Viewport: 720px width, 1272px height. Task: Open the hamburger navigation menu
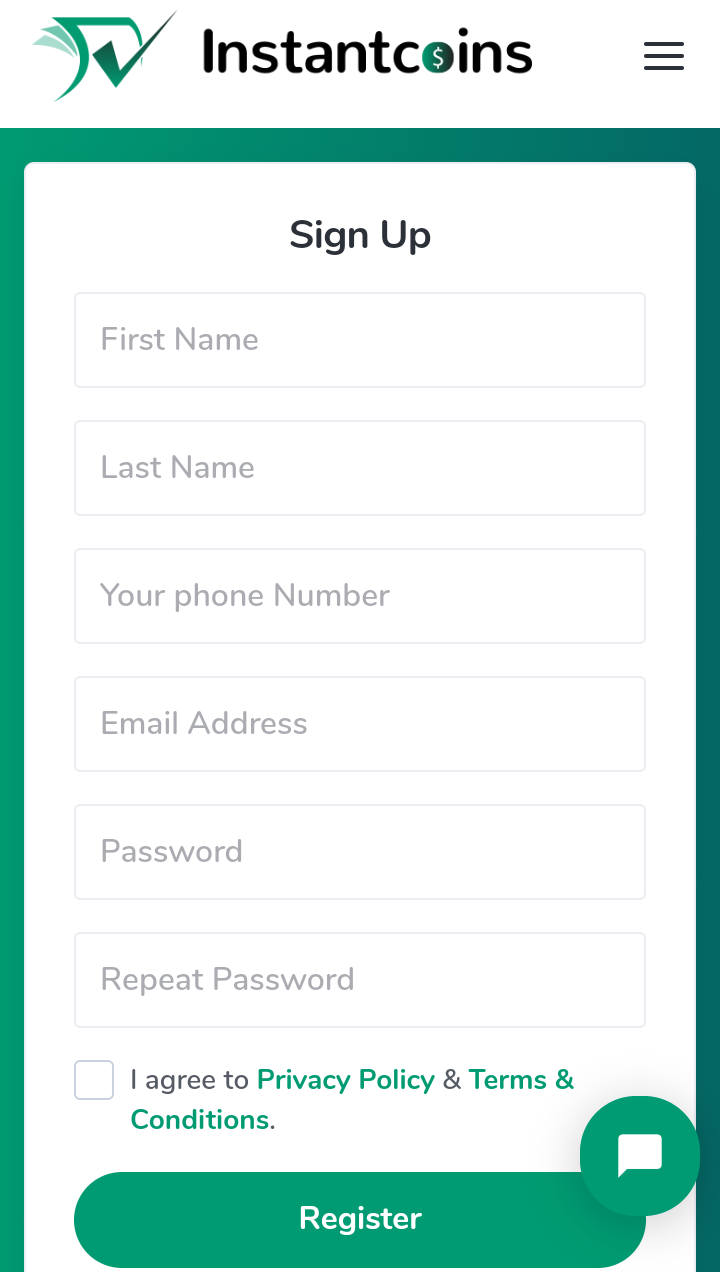pos(663,56)
